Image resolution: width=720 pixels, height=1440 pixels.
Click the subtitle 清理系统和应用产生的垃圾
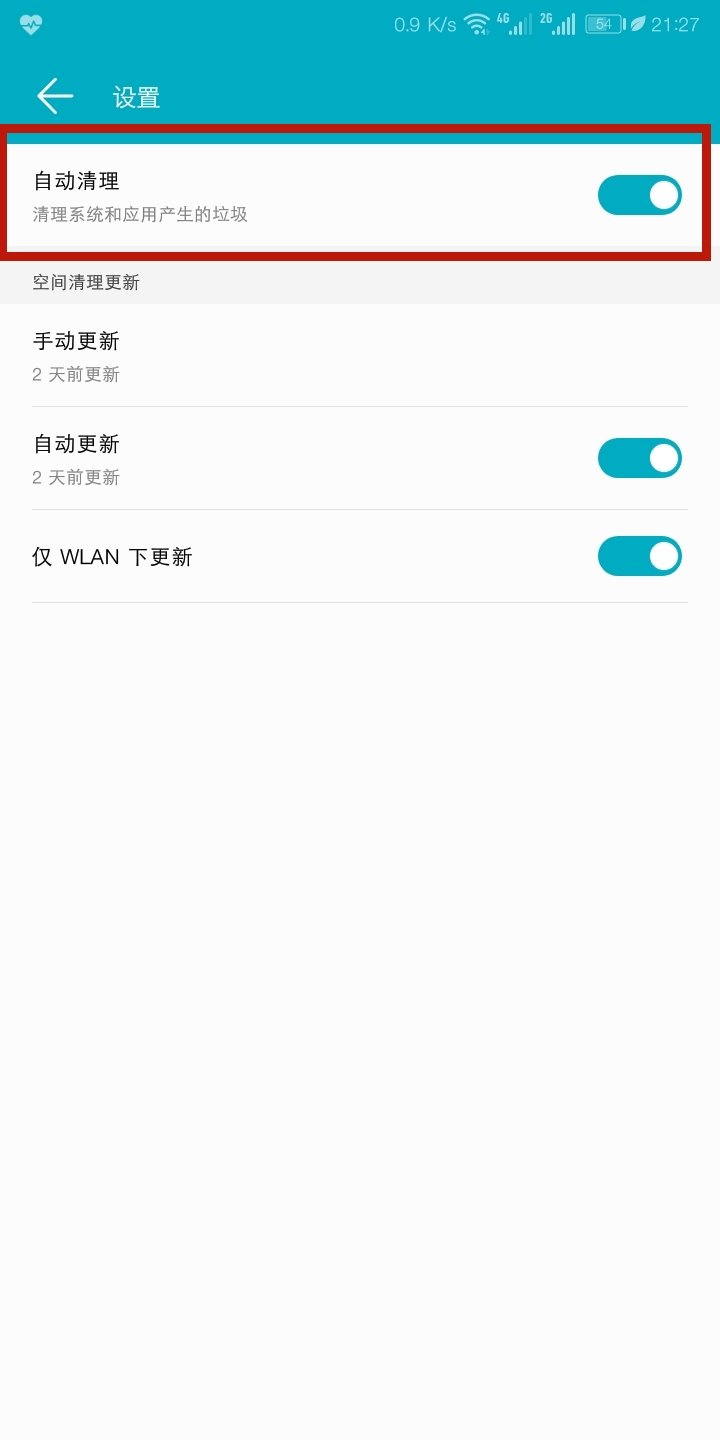coord(140,214)
